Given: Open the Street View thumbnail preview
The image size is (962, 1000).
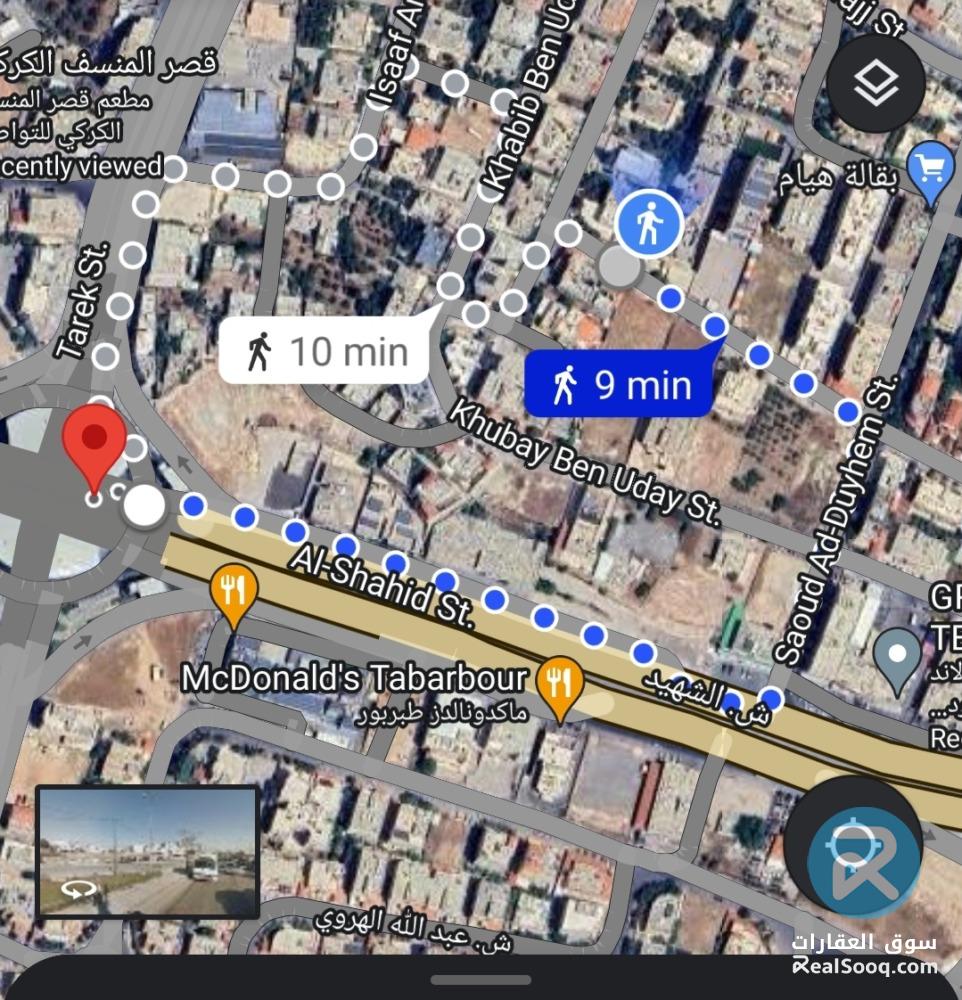Looking at the screenshot, I should (x=148, y=852).
